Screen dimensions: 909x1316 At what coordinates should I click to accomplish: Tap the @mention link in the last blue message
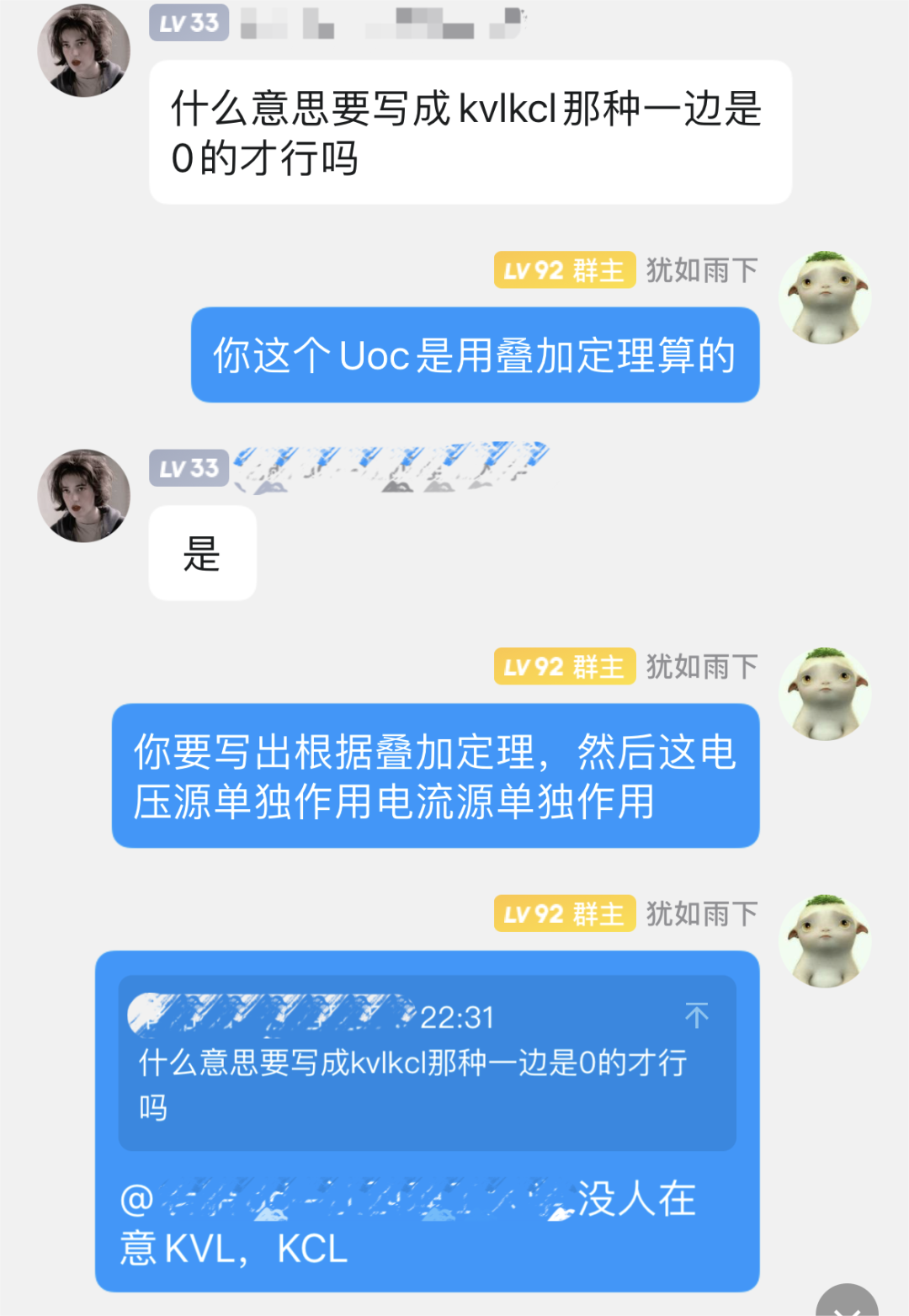pyautogui.click(x=337, y=1194)
